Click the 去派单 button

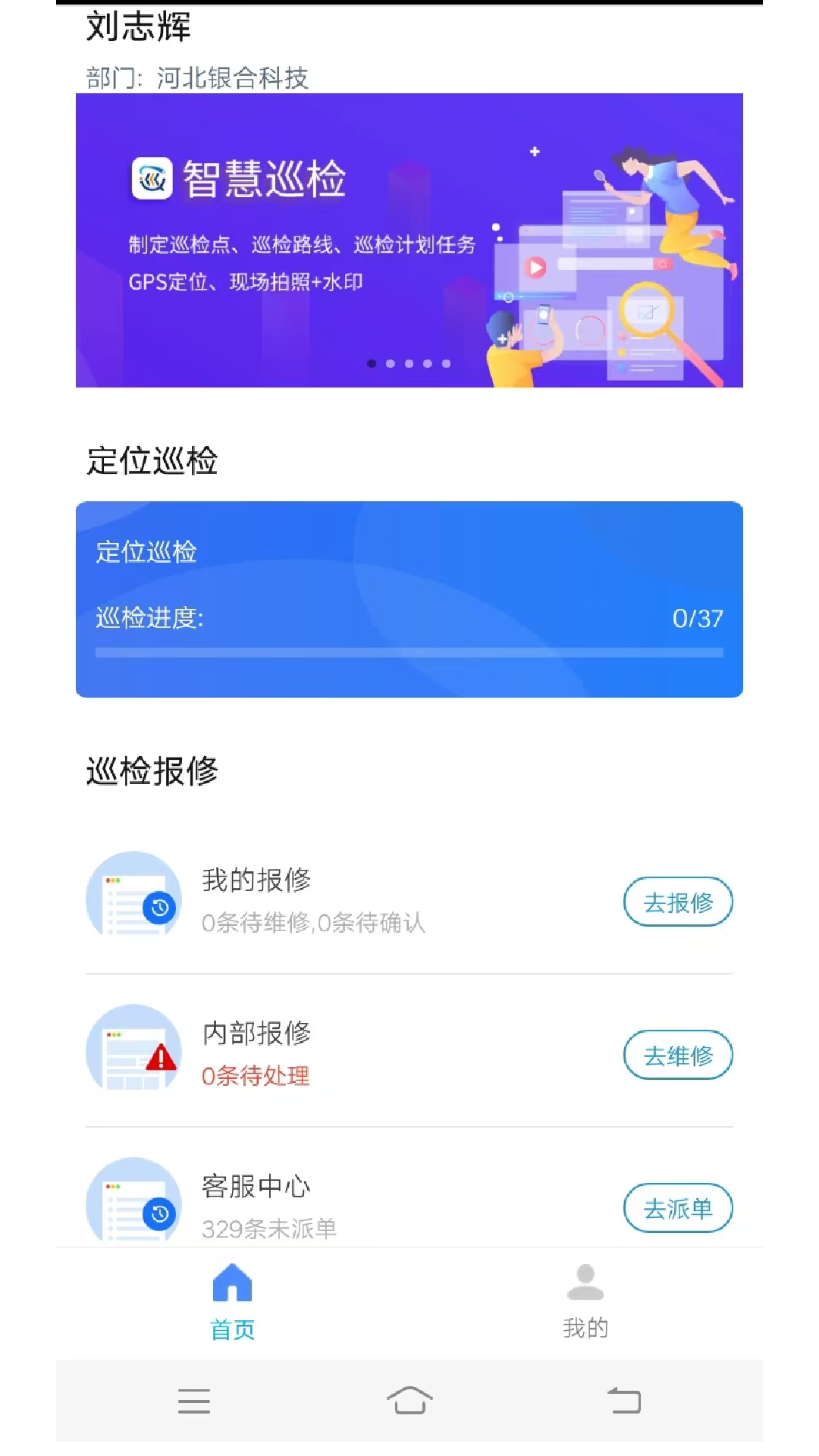(x=677, y=1208)
